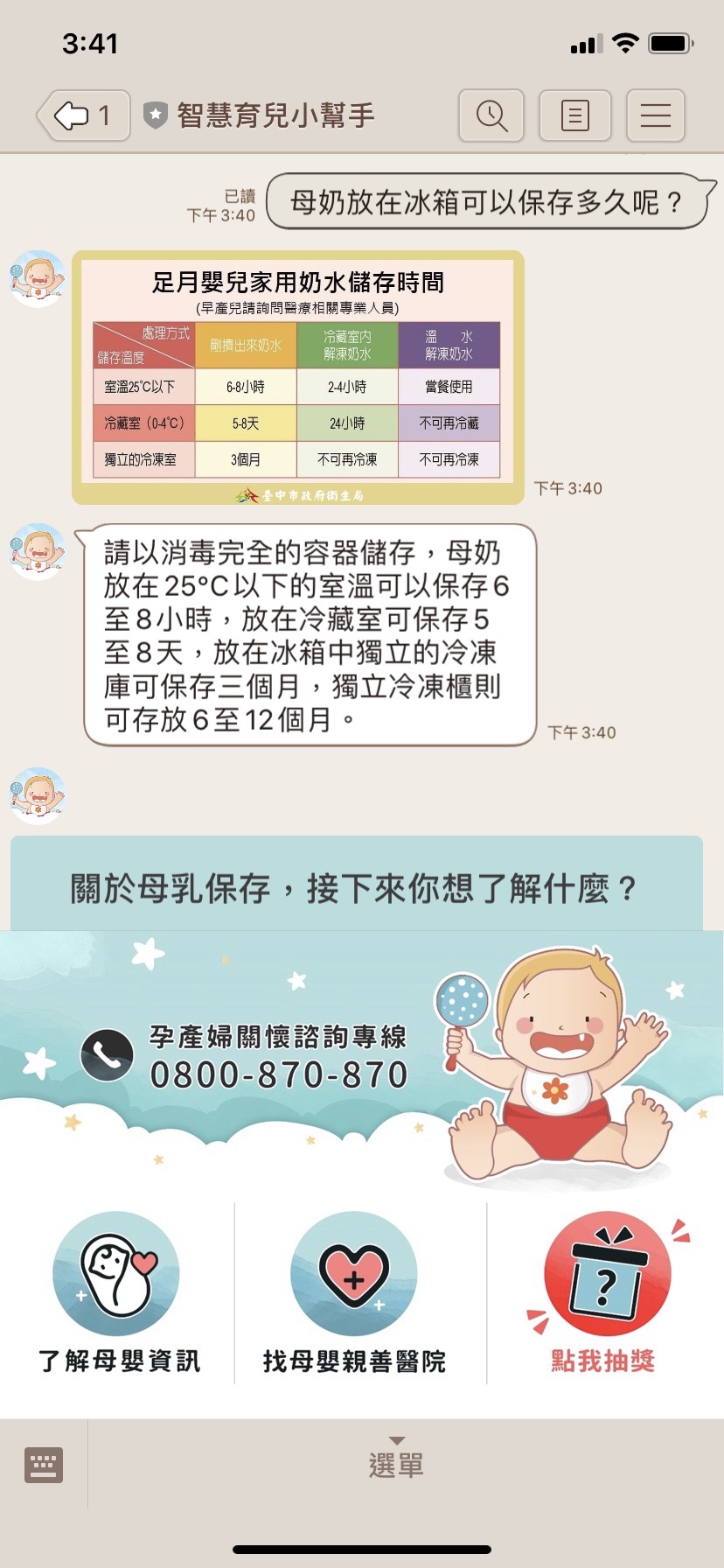The height and width of the screenshot is (1568, 724).
Task: Go back to the chat list
Action: click(x=82, y=115)
